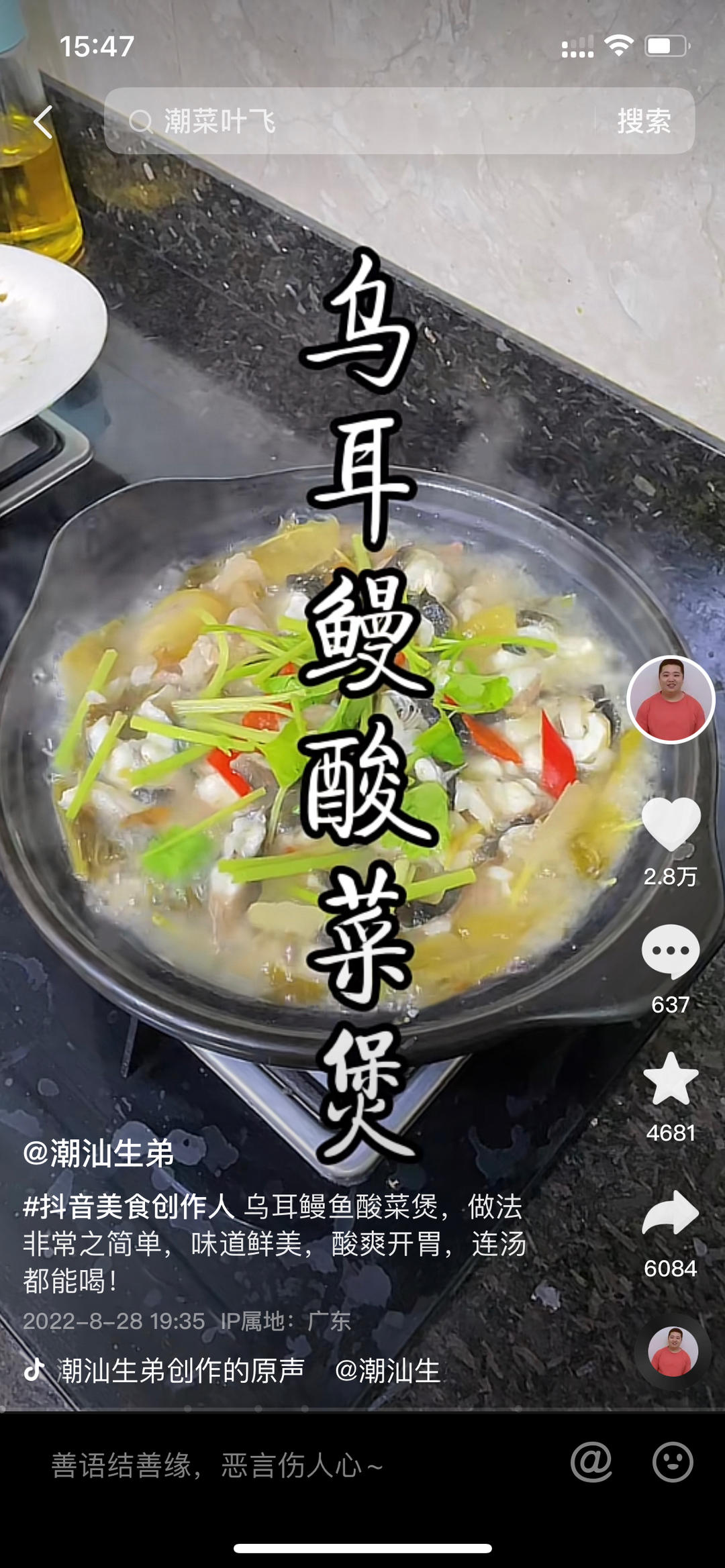This screenshot has width=725, height=1568.
Task: Share this video with the arrow icon
Action: 671,1213
